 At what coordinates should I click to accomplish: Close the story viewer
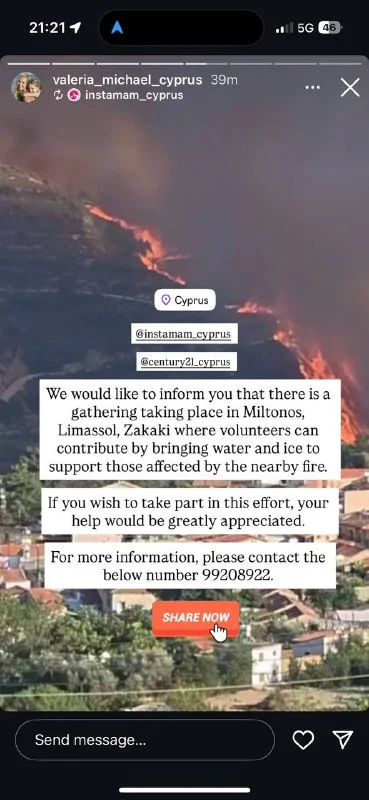coord(350,88)
